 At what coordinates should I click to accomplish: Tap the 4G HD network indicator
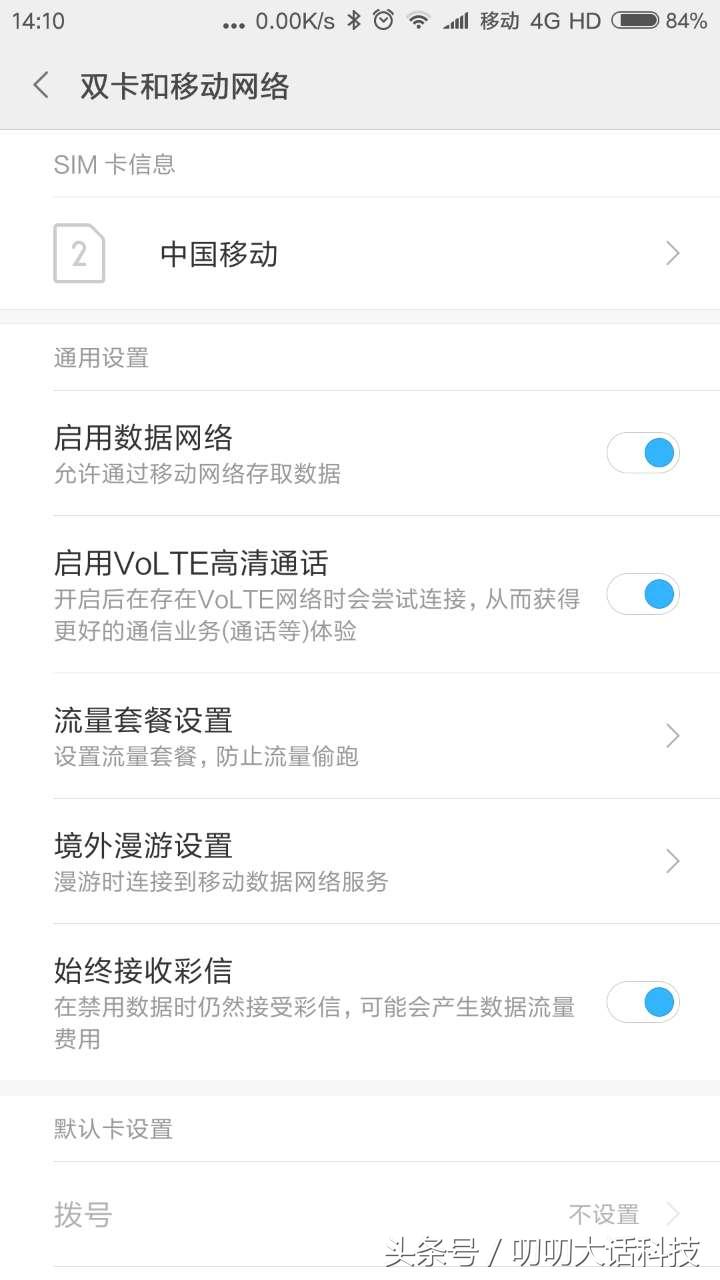pyautogui.click(x=563, y=20)
